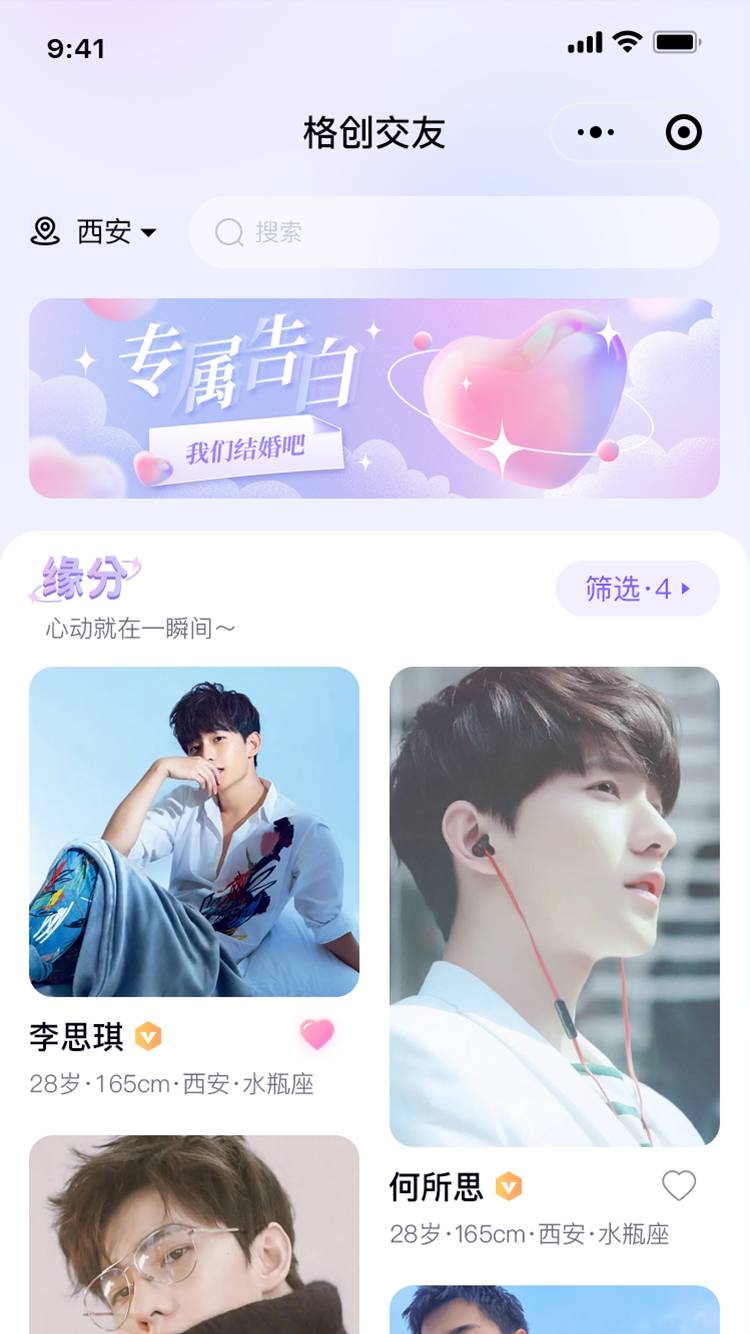This screenshot has width=750, height=1334.
Task: Unlike 李思琪 with the pink heart
Action: [x=317, y=1035]
